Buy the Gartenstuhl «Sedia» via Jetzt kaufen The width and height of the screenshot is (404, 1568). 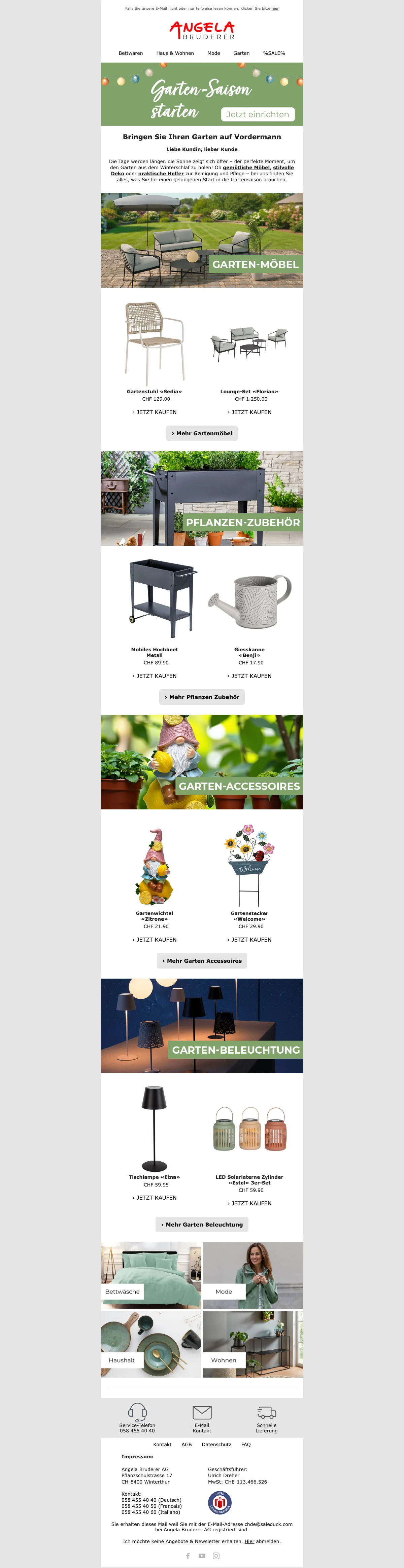155,413
